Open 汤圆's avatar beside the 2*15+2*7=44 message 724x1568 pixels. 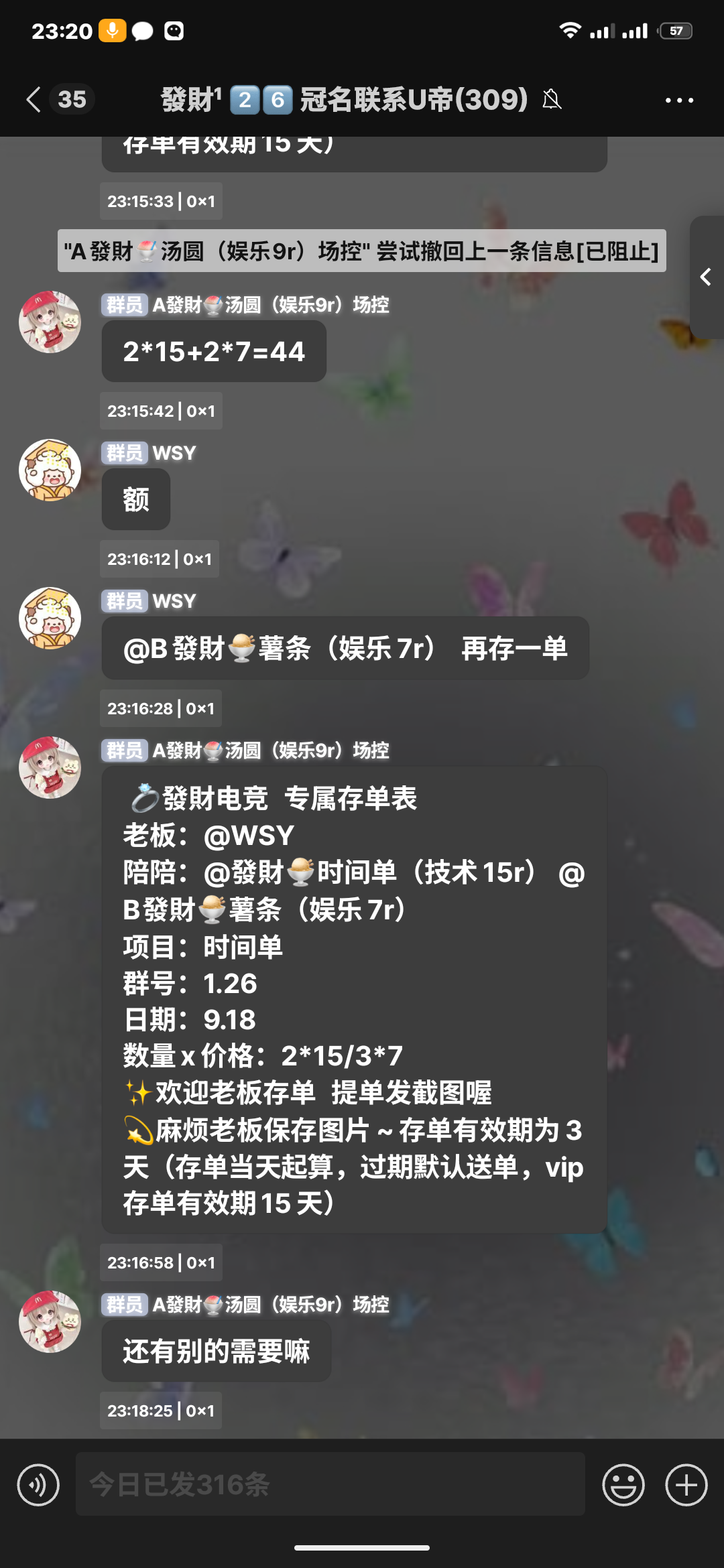(50, 322)
